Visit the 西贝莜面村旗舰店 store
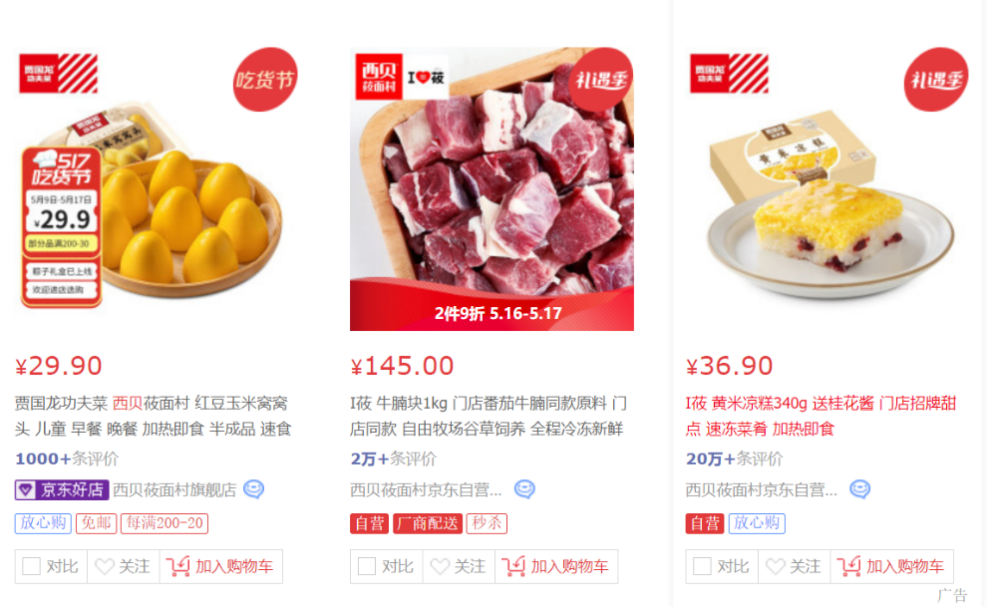The width and height of the screenshot is (990, 607). [x=174, y=490]
